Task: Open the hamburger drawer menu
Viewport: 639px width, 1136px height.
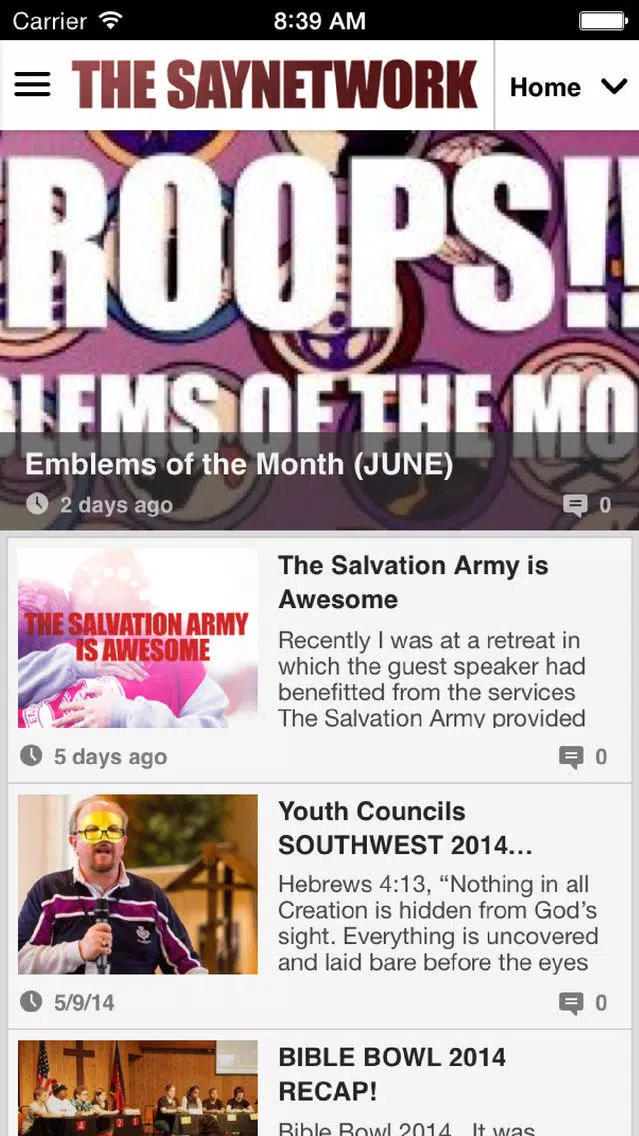Action: tap(33, 85)
